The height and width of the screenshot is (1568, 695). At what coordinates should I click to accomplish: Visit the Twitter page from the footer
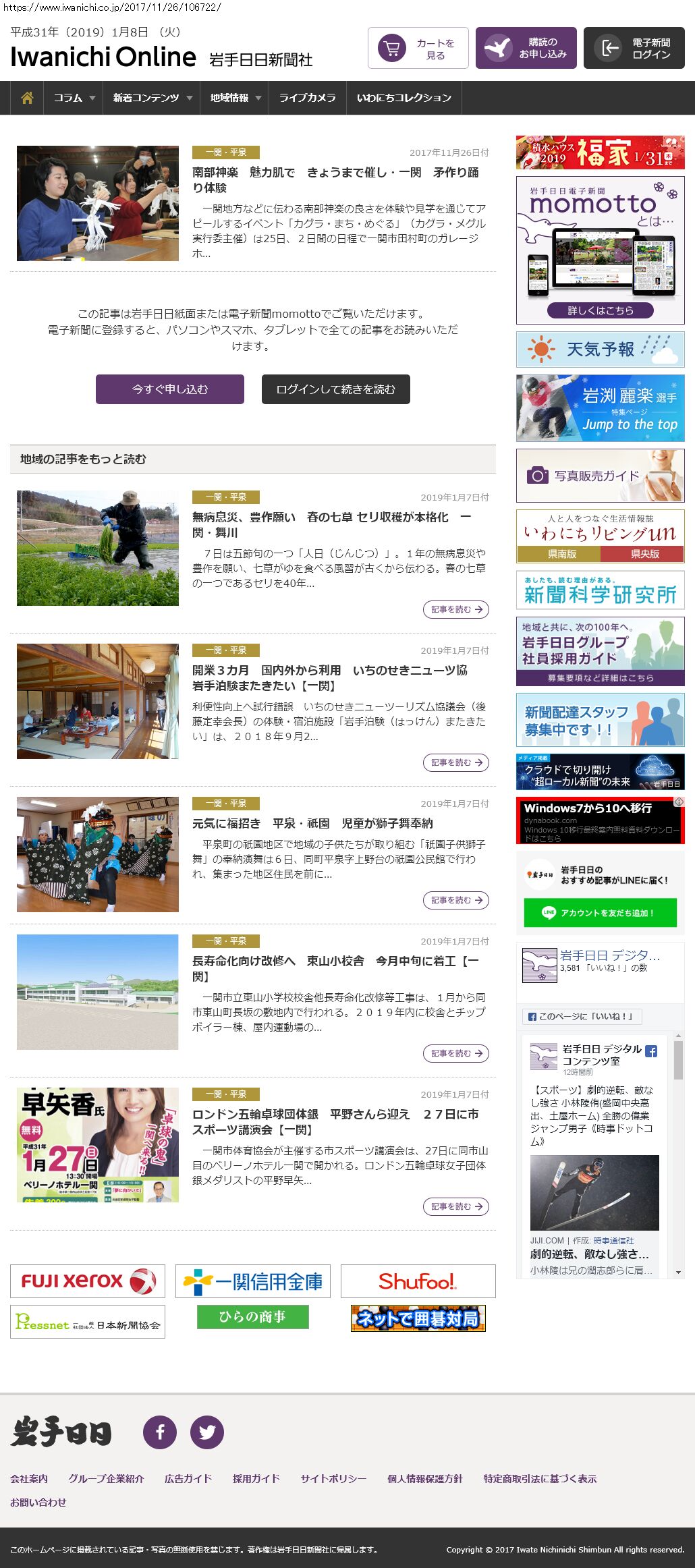tap(207, 1432)
